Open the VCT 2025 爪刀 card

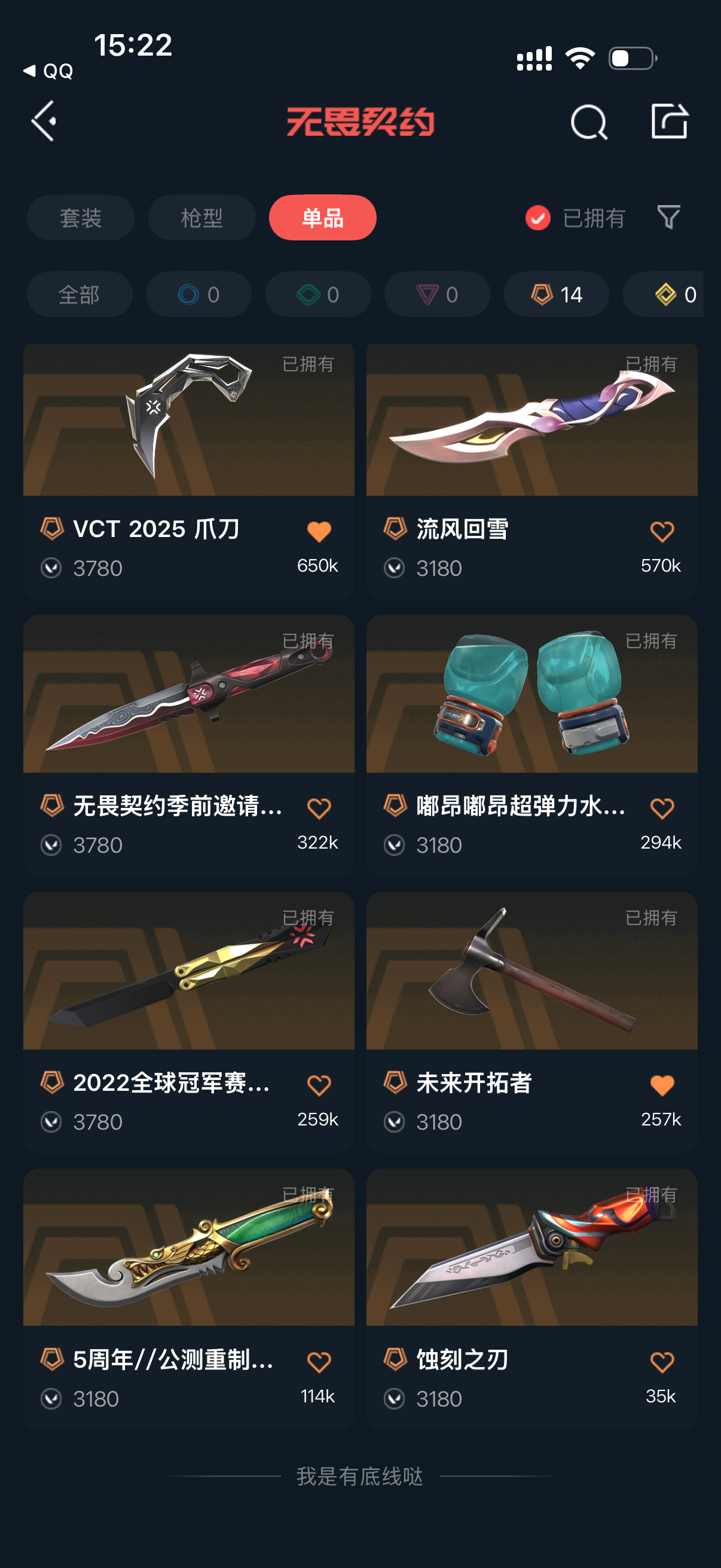pos(188,471)
